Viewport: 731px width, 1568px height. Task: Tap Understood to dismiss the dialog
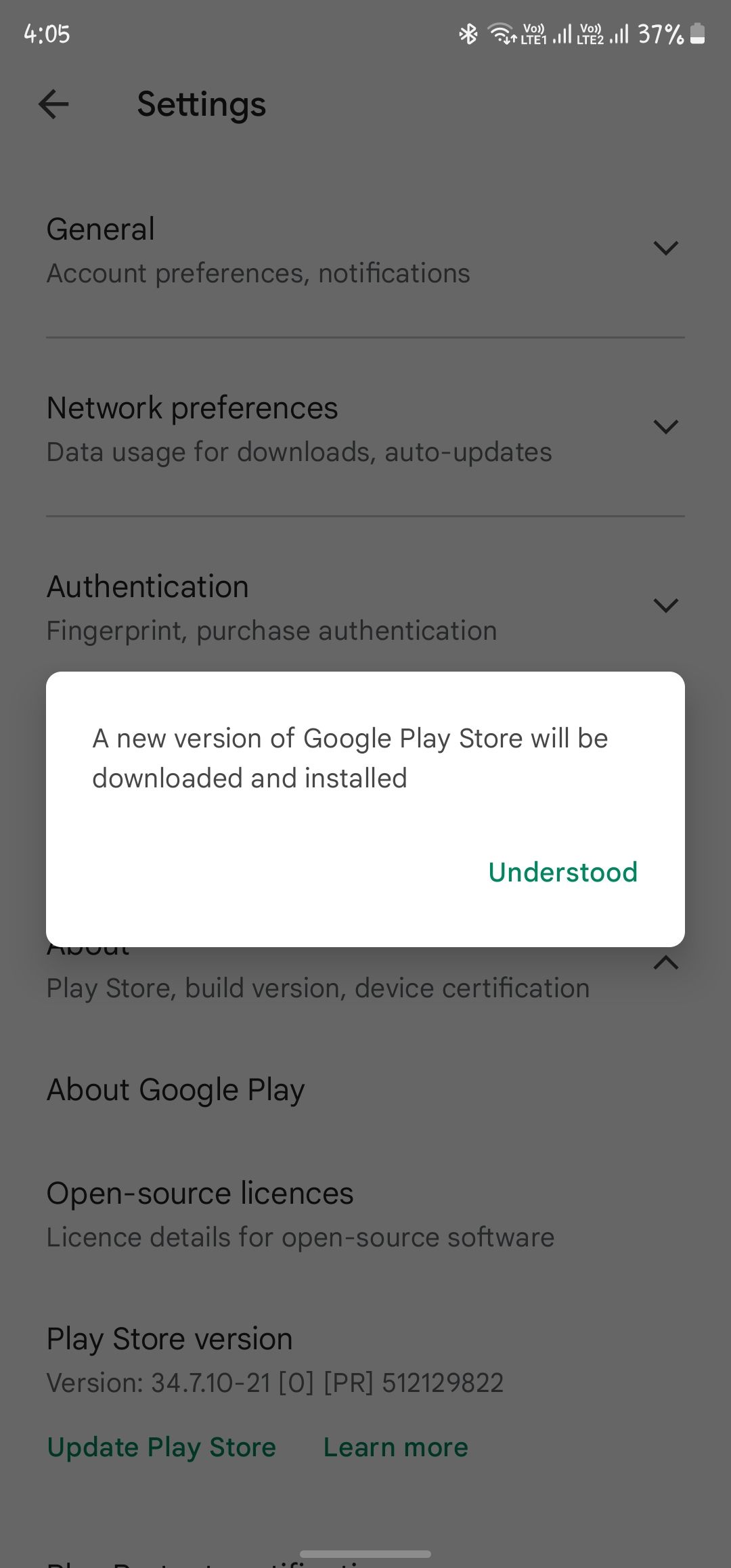(x=562, y=872)
